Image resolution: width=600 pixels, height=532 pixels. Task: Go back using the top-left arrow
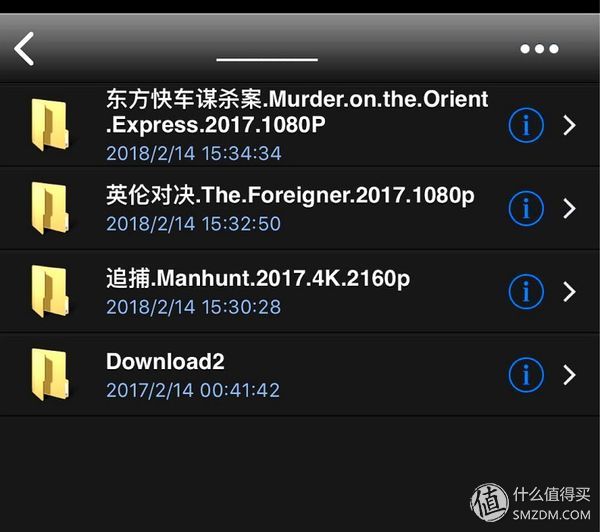[x=25, y=48]
